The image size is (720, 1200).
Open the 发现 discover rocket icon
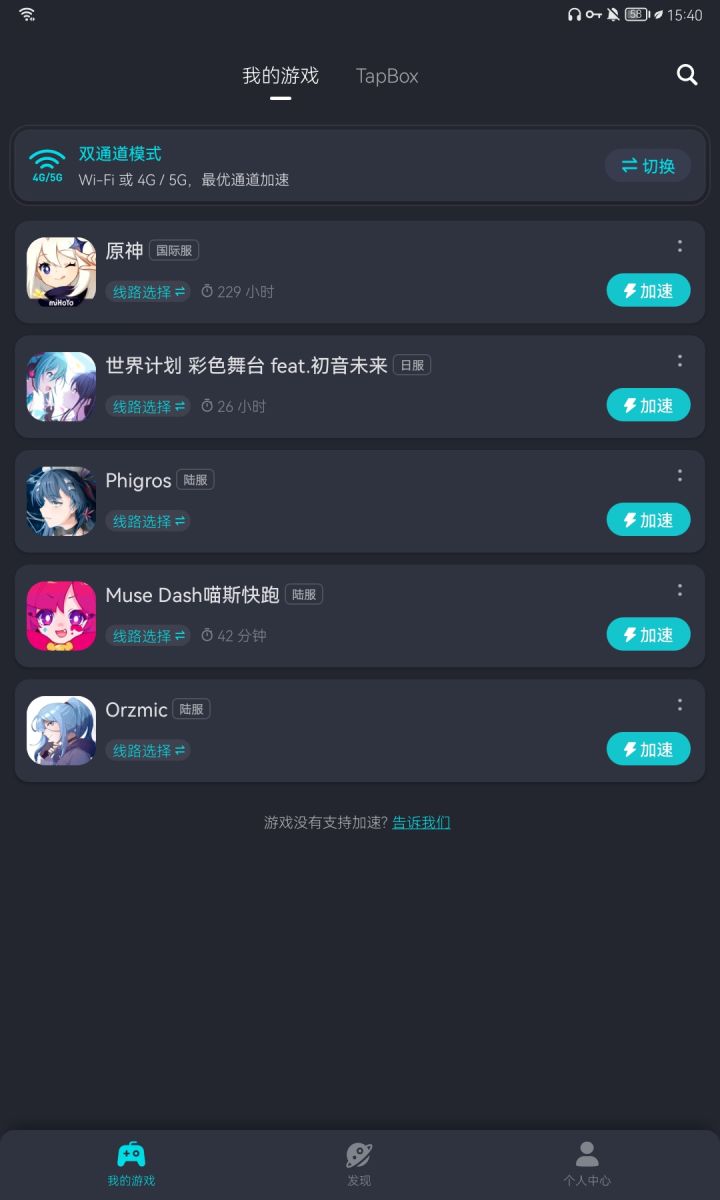358,1155
